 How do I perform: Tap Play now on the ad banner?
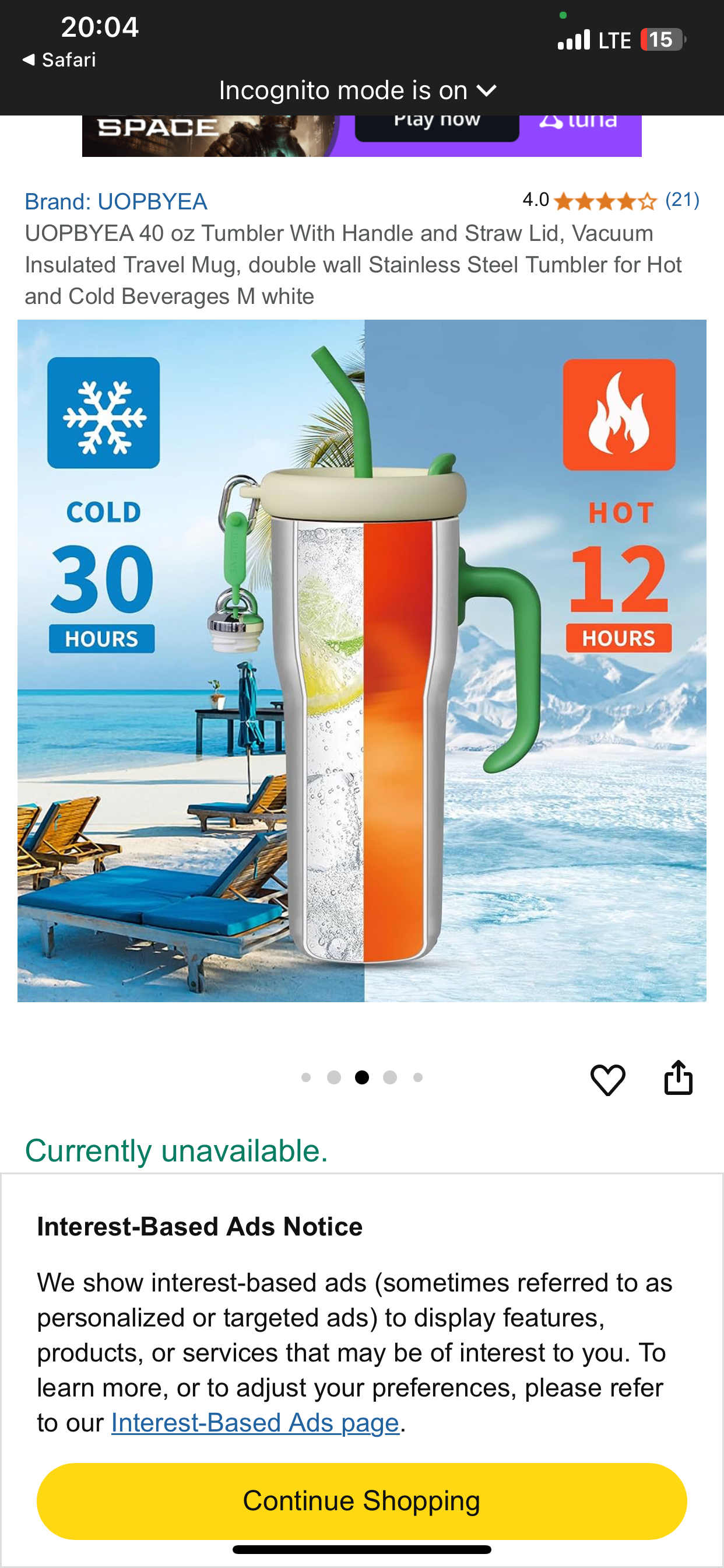pyautogui.click(x=436, y=124)
